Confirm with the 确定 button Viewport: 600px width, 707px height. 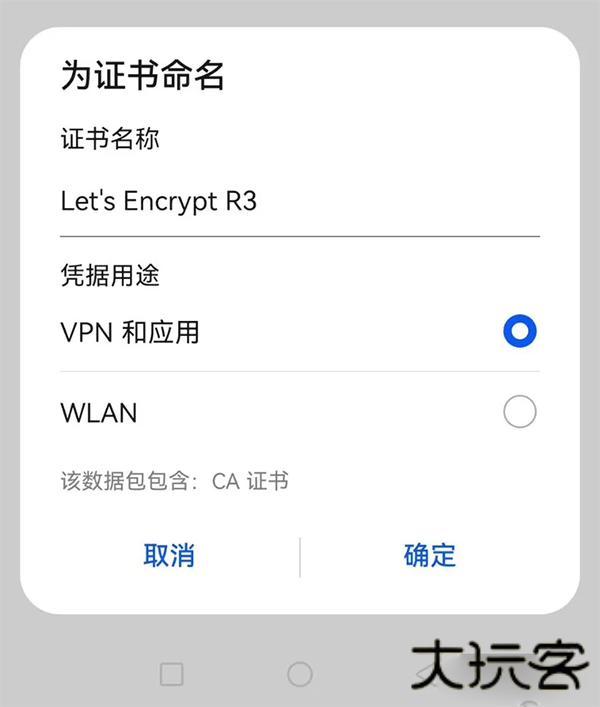430,556
